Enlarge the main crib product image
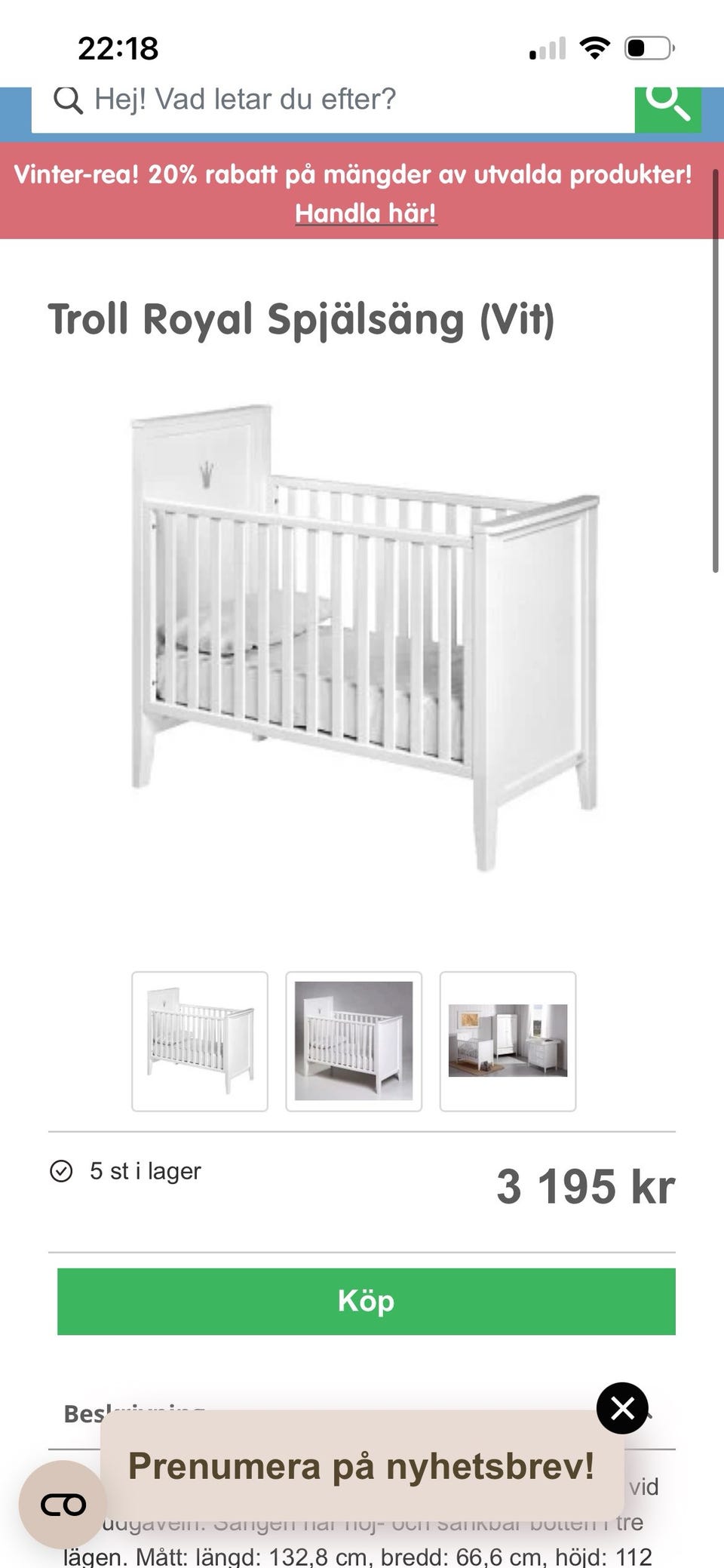Screen dimensions: 724x1568 365,638
